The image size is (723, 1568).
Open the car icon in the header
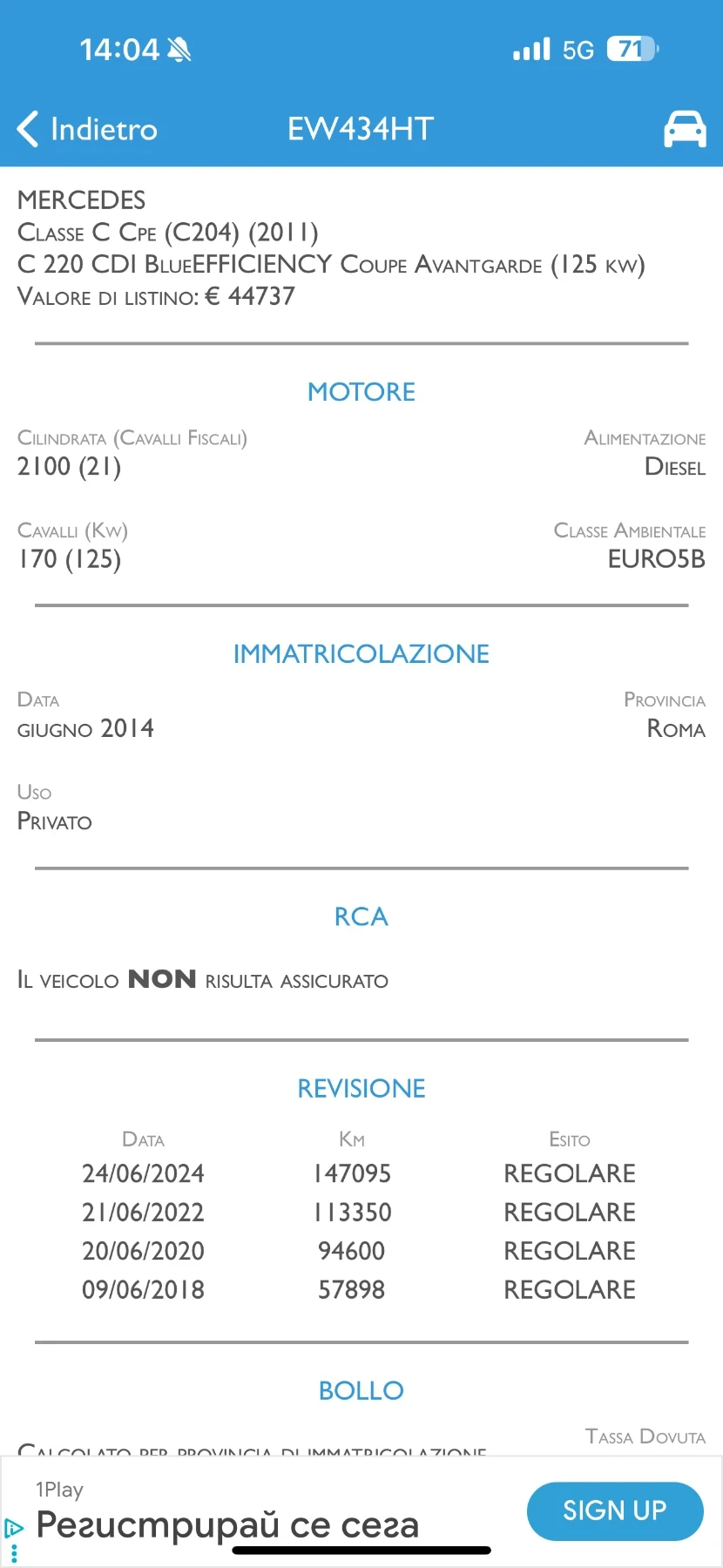click(685, 129)
